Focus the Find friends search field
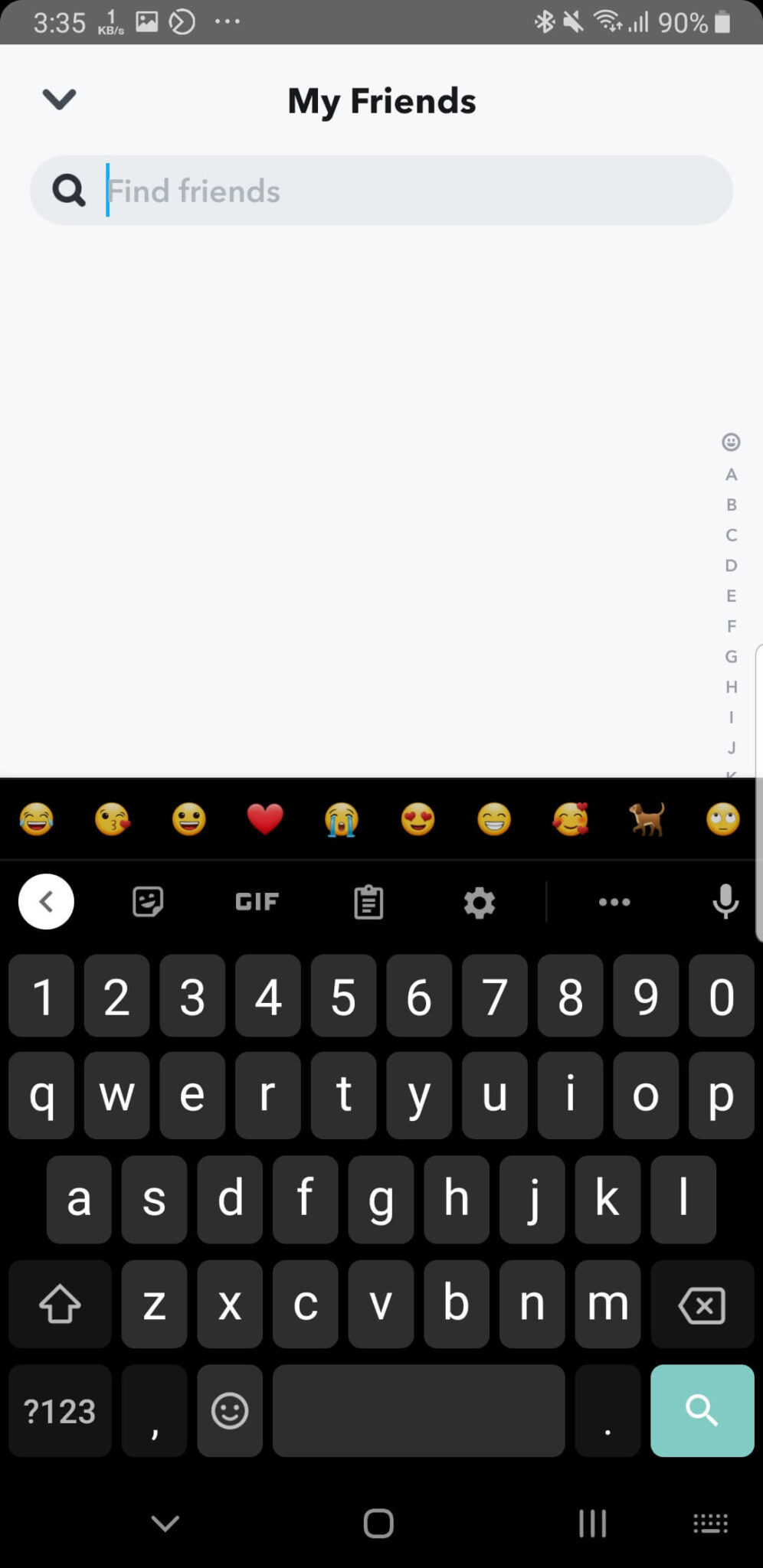The height and width of the screenshot is (1568, 763). (381, 191)
